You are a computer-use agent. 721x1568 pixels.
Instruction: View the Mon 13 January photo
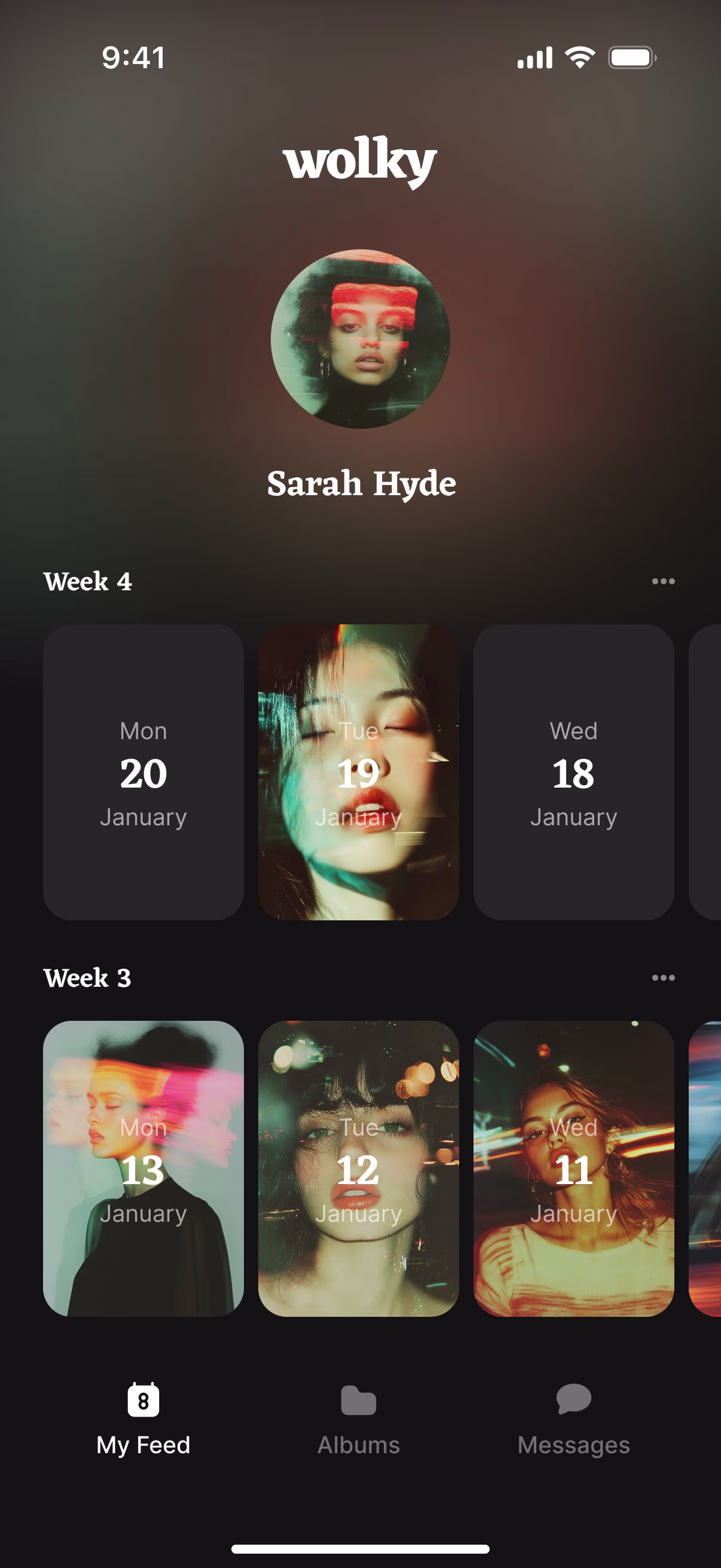pos(143,1168)
